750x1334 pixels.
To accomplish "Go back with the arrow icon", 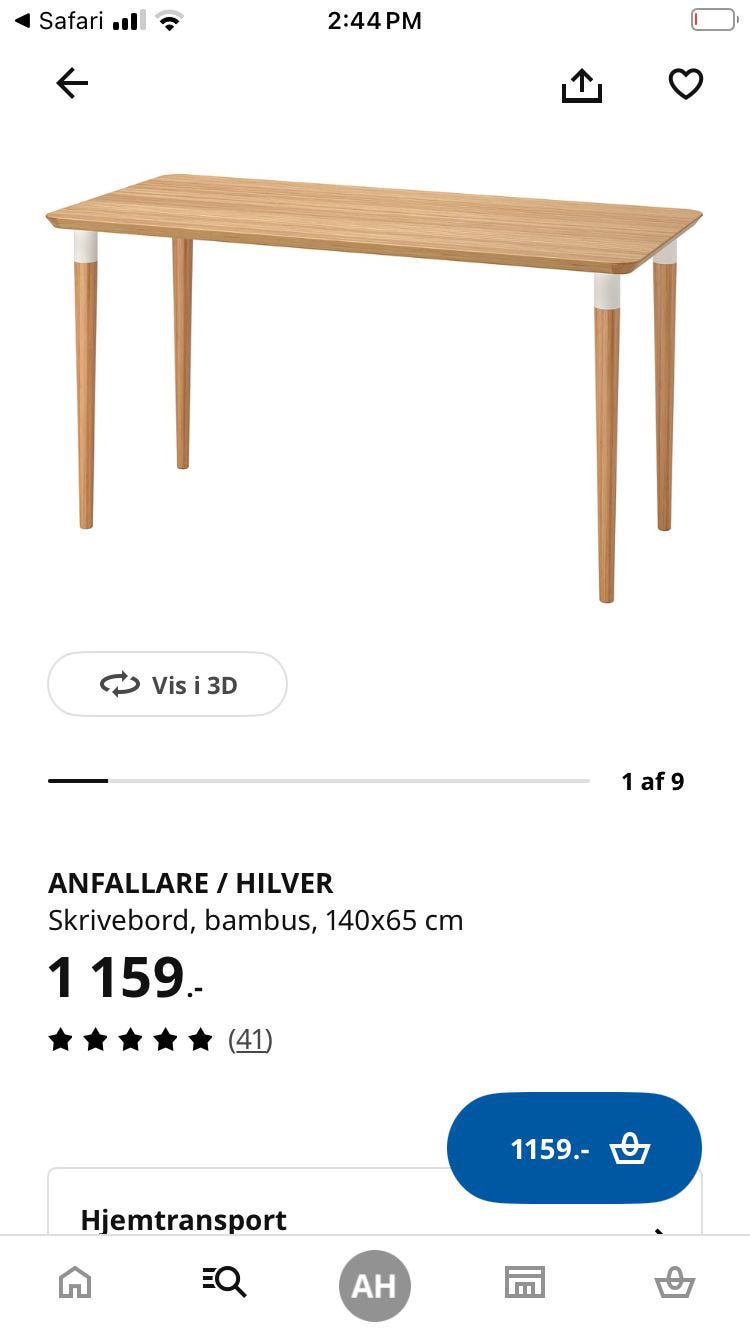I will (x=71, y=84).
